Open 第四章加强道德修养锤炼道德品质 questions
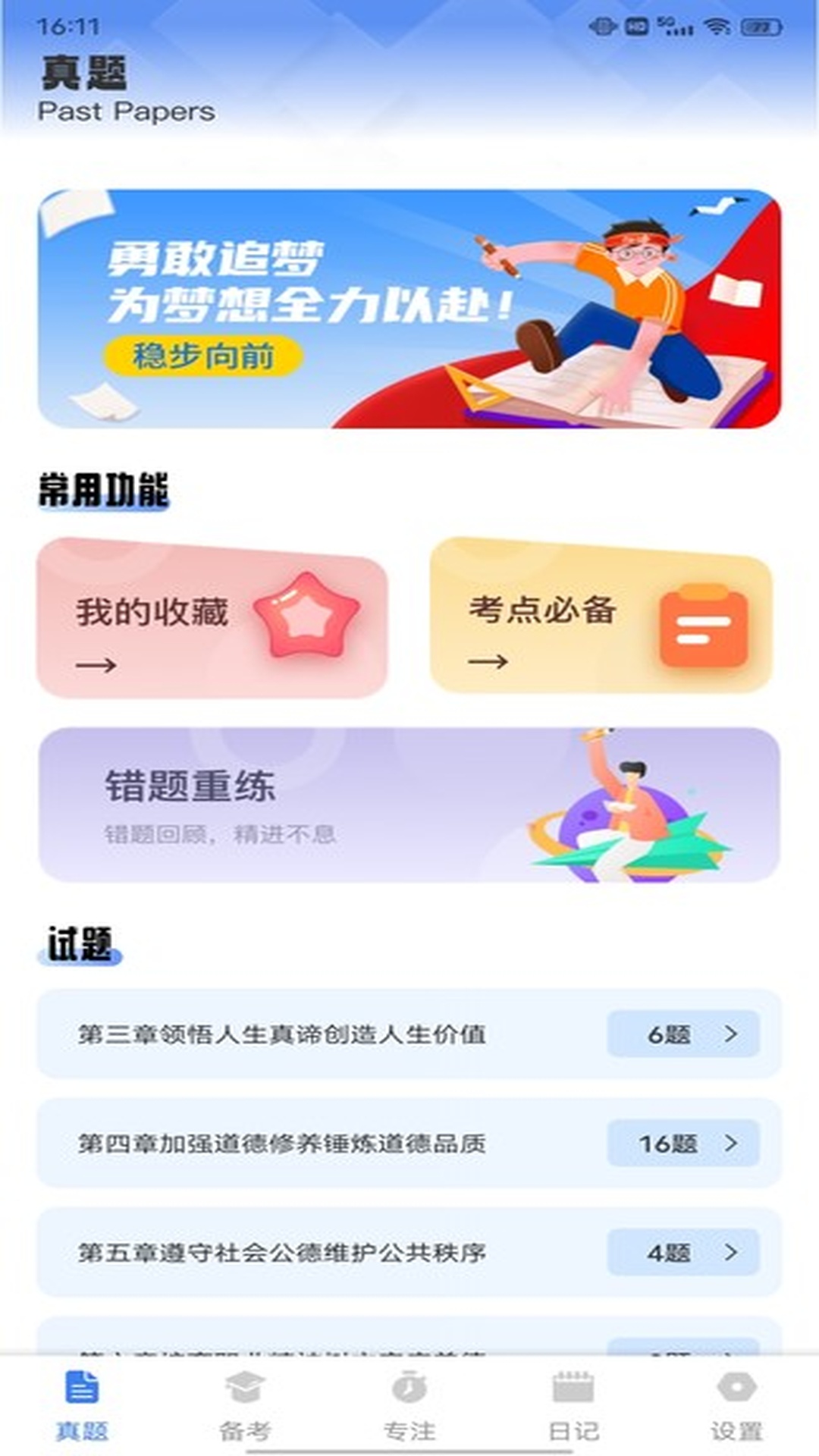The height and width of the screenshot is (1456, 819). (409, 1143)
